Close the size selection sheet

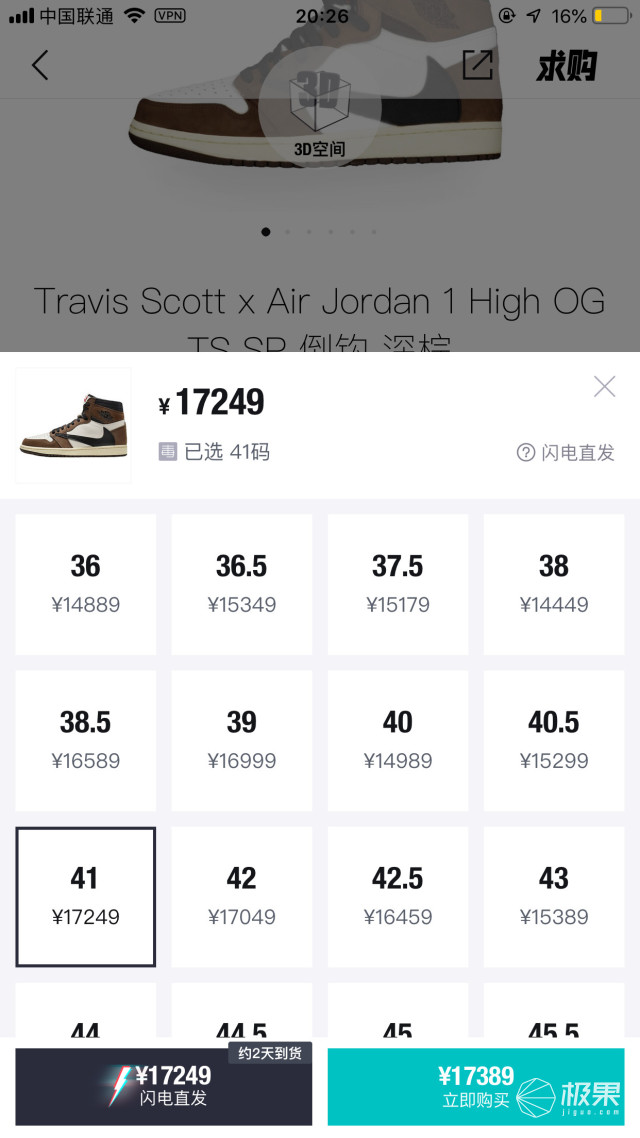tap(604, 386)
